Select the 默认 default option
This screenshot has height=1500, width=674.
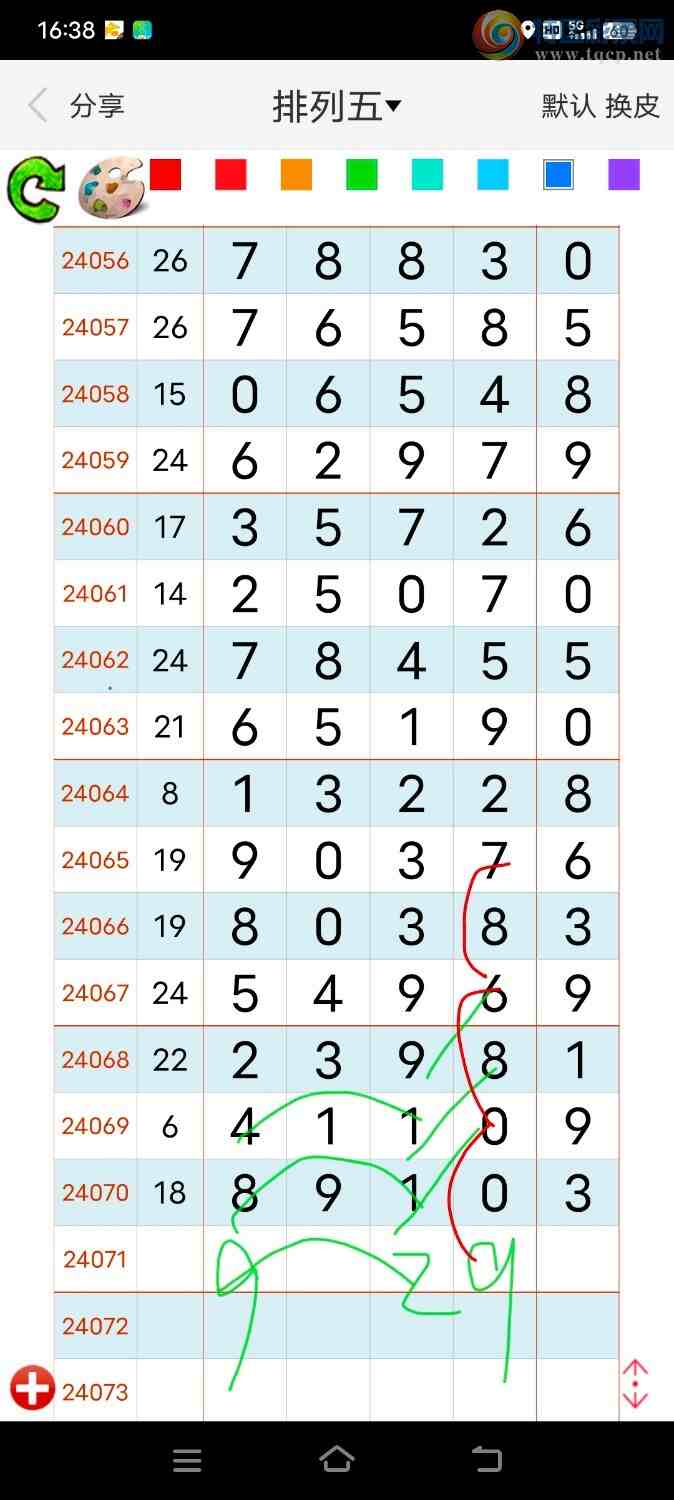(568, 106)
